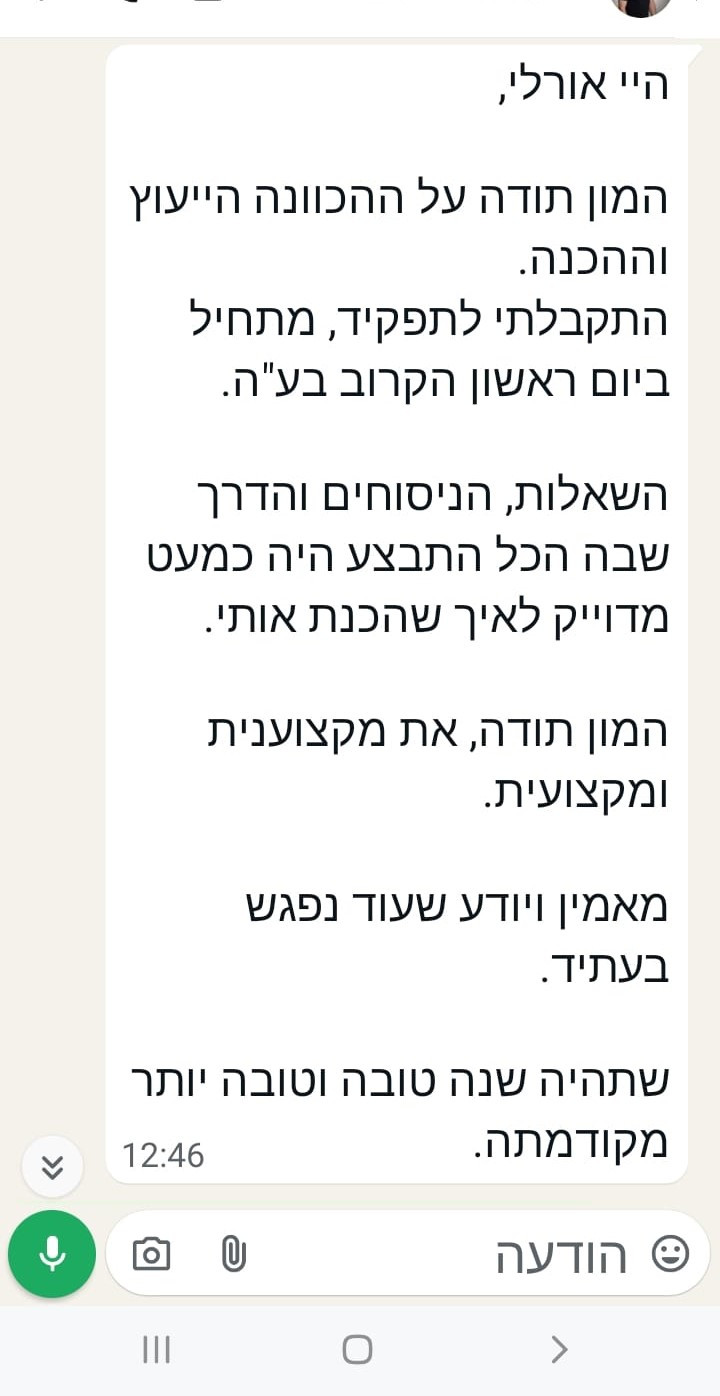
Task: Go back using the system back arrow
Action: 559,1350
